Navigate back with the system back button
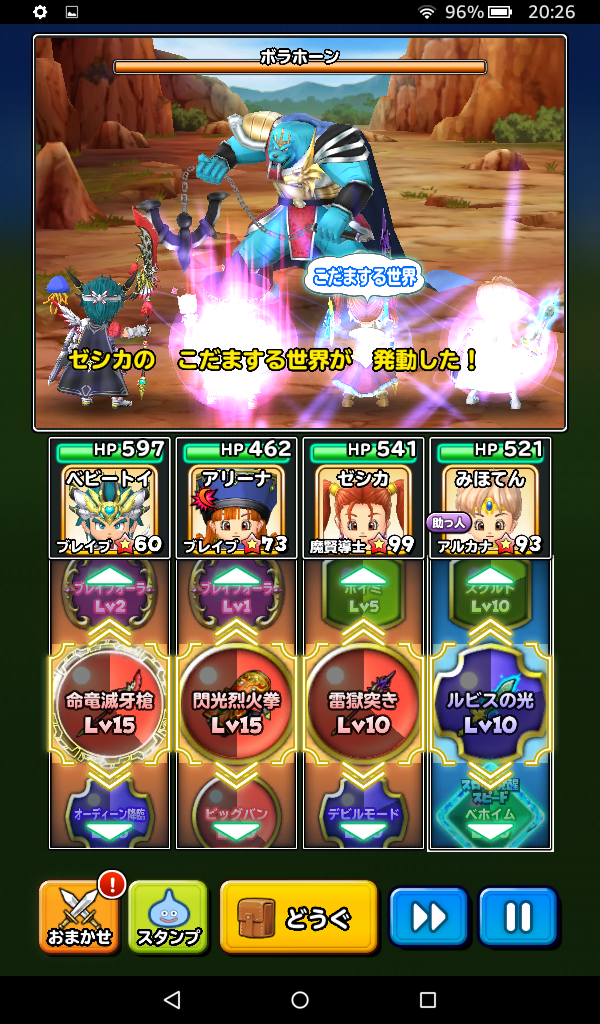The height and width of the screenshot is (1024, 600). 171,999
